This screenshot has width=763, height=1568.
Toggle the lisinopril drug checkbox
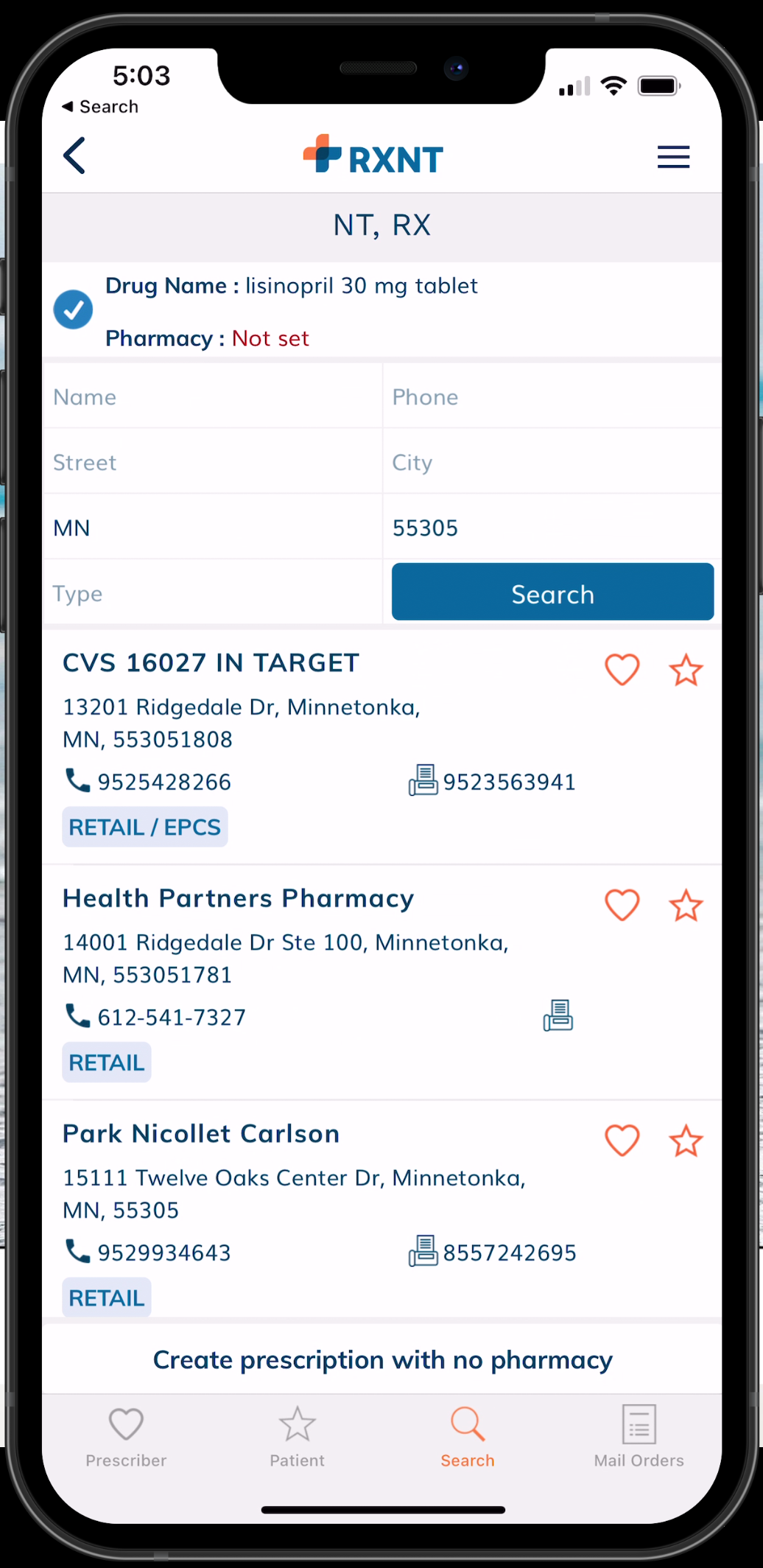73,309
